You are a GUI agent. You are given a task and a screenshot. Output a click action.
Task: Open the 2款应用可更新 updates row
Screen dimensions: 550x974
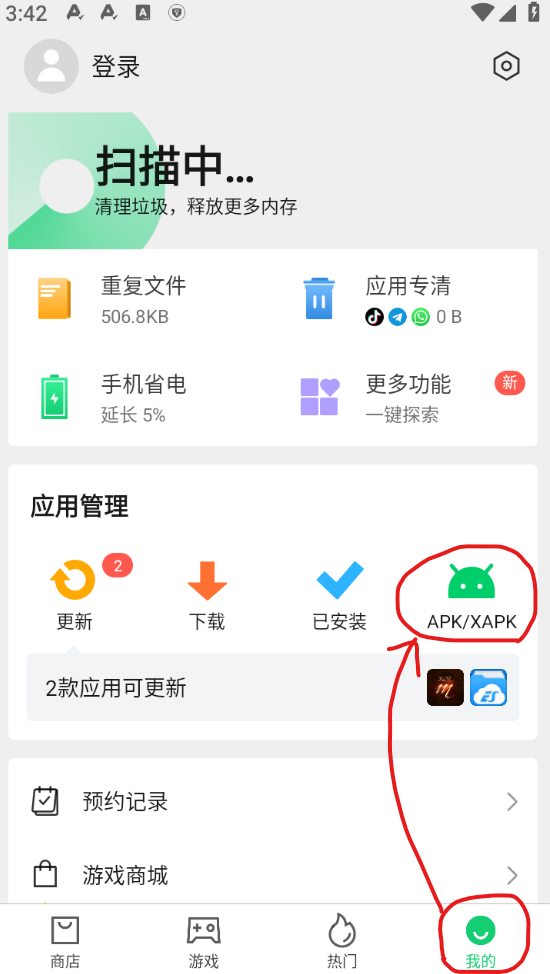[x=273, y=687]
